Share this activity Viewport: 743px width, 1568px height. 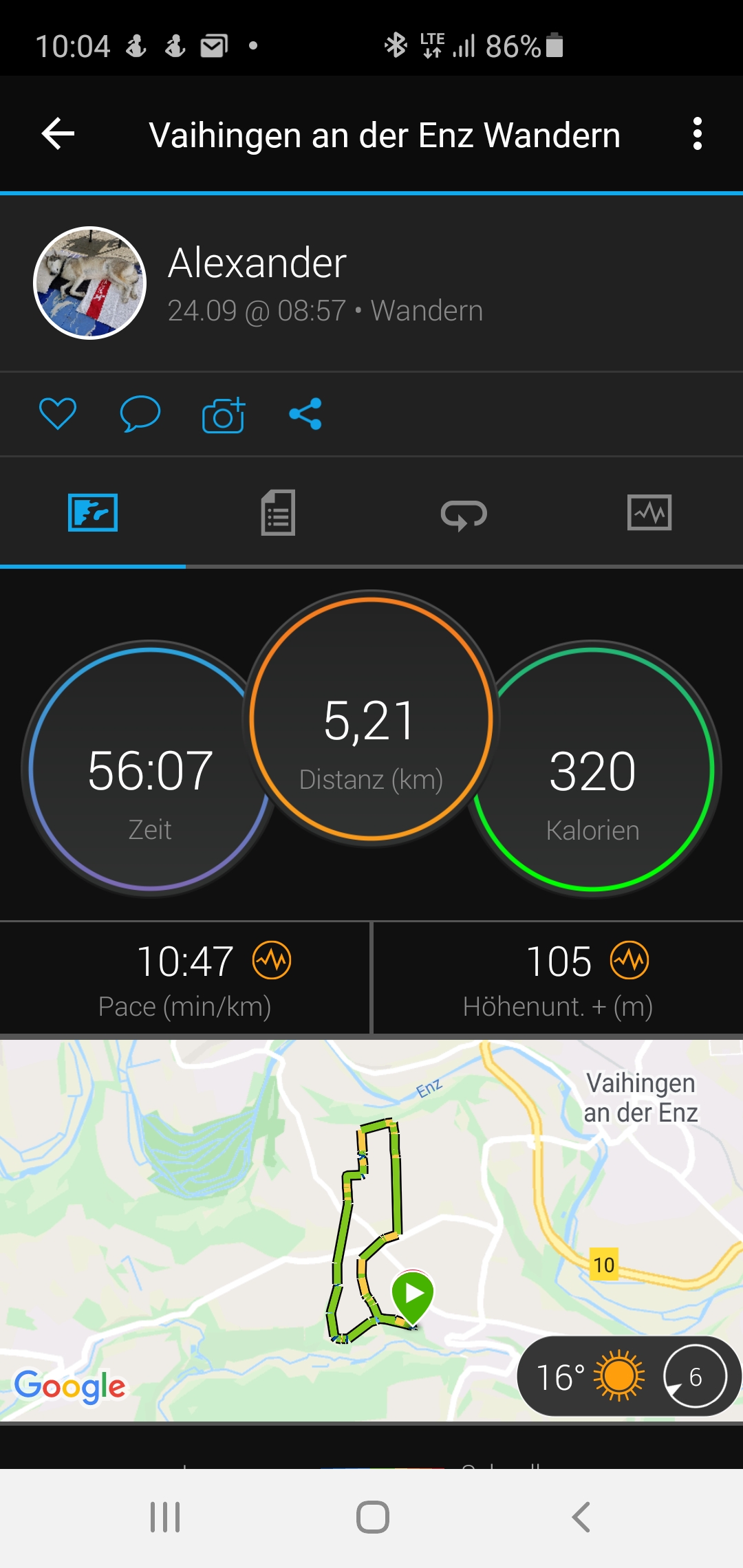[305, 414]
